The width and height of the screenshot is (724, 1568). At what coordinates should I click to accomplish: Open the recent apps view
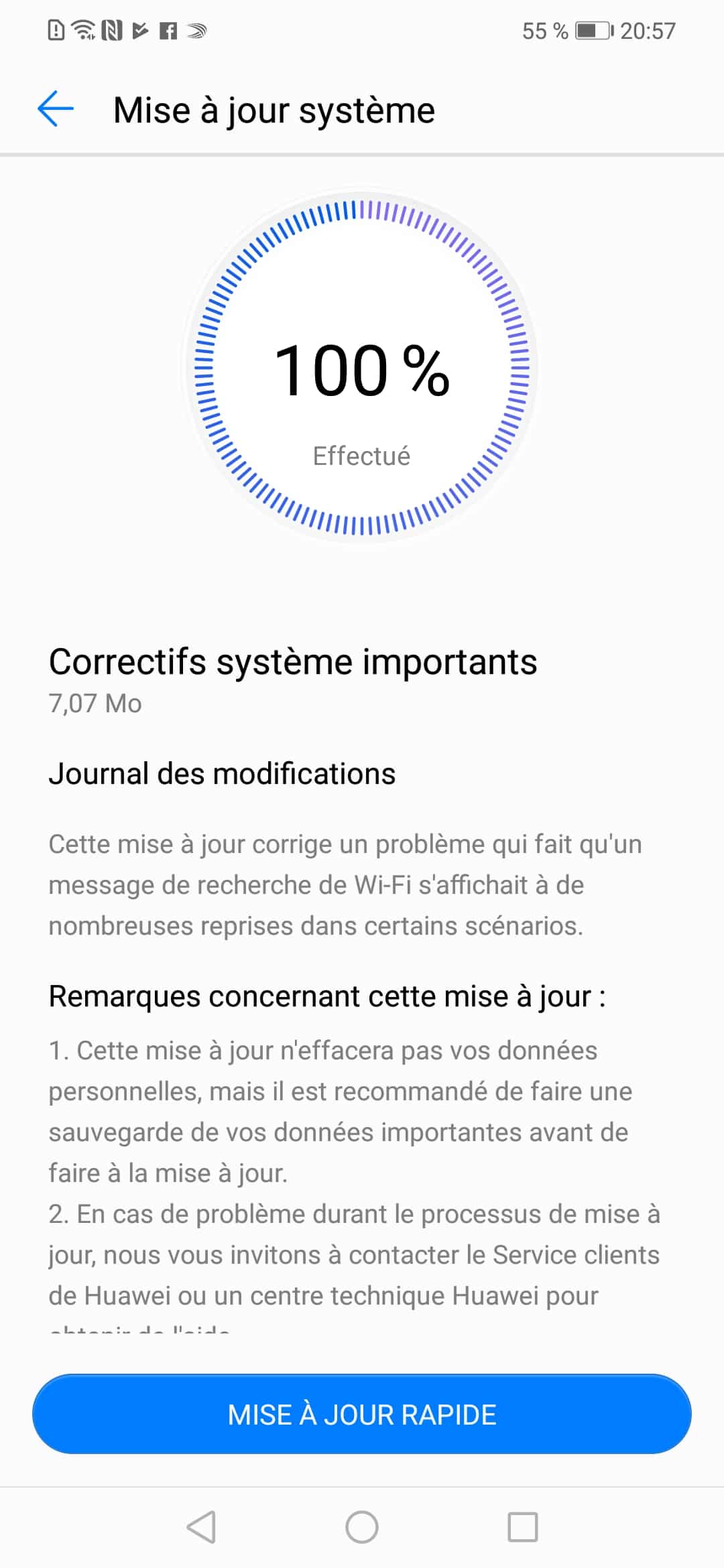[x=523, y=1527]
